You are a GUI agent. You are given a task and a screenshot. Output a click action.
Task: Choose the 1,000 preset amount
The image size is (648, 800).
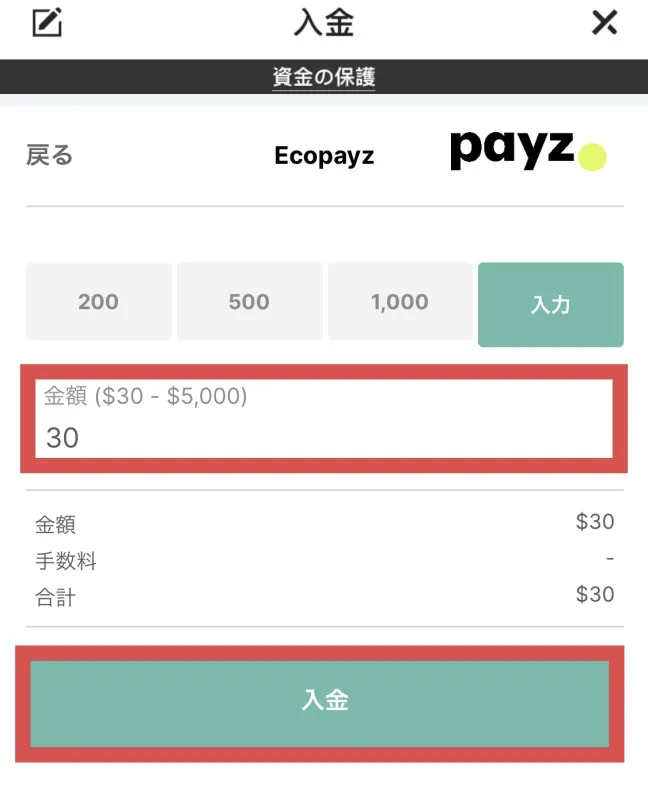coord(400,302)
